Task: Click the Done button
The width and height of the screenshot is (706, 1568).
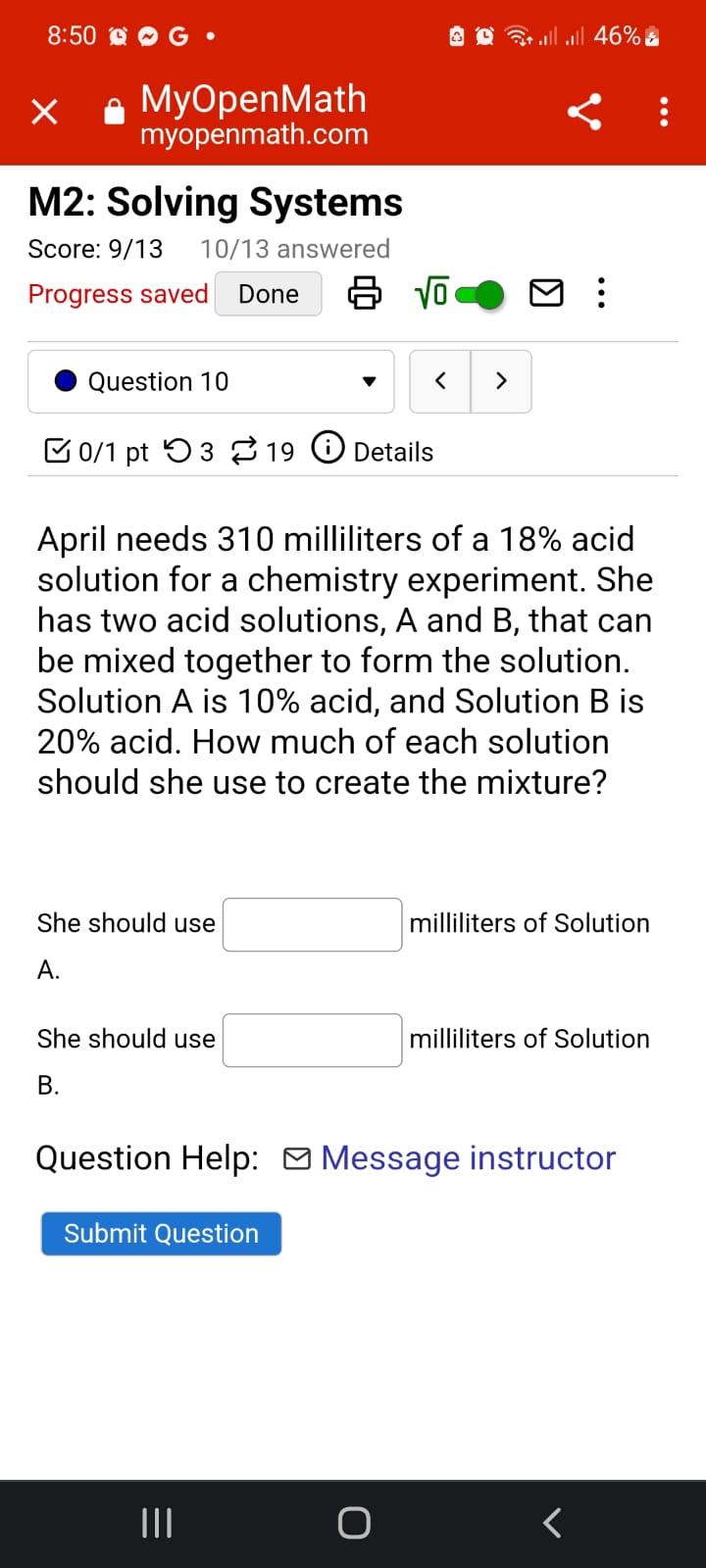Action: tap(268, 293)
